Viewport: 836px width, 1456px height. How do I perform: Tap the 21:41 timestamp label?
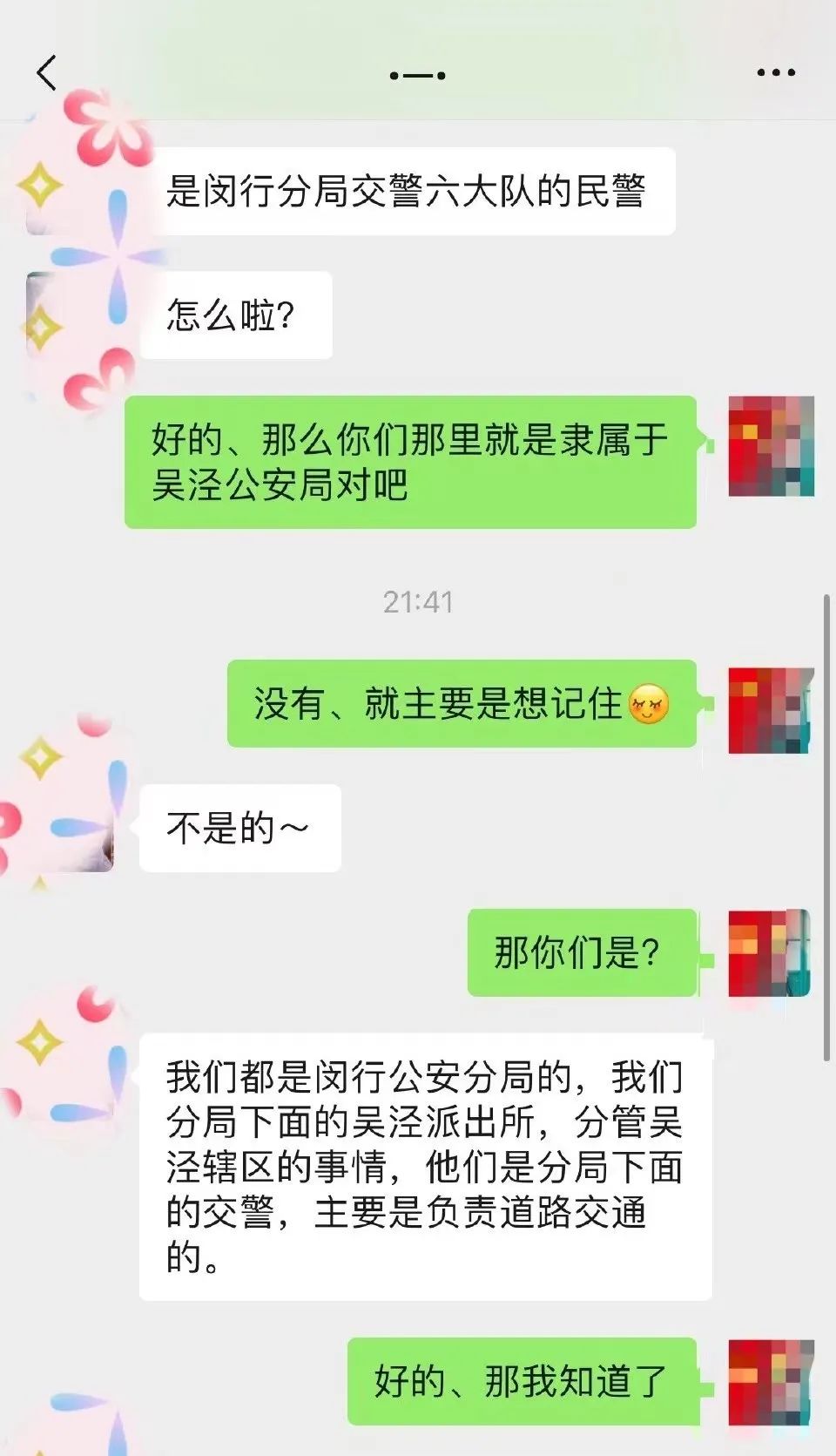click(x=418, y=601)
